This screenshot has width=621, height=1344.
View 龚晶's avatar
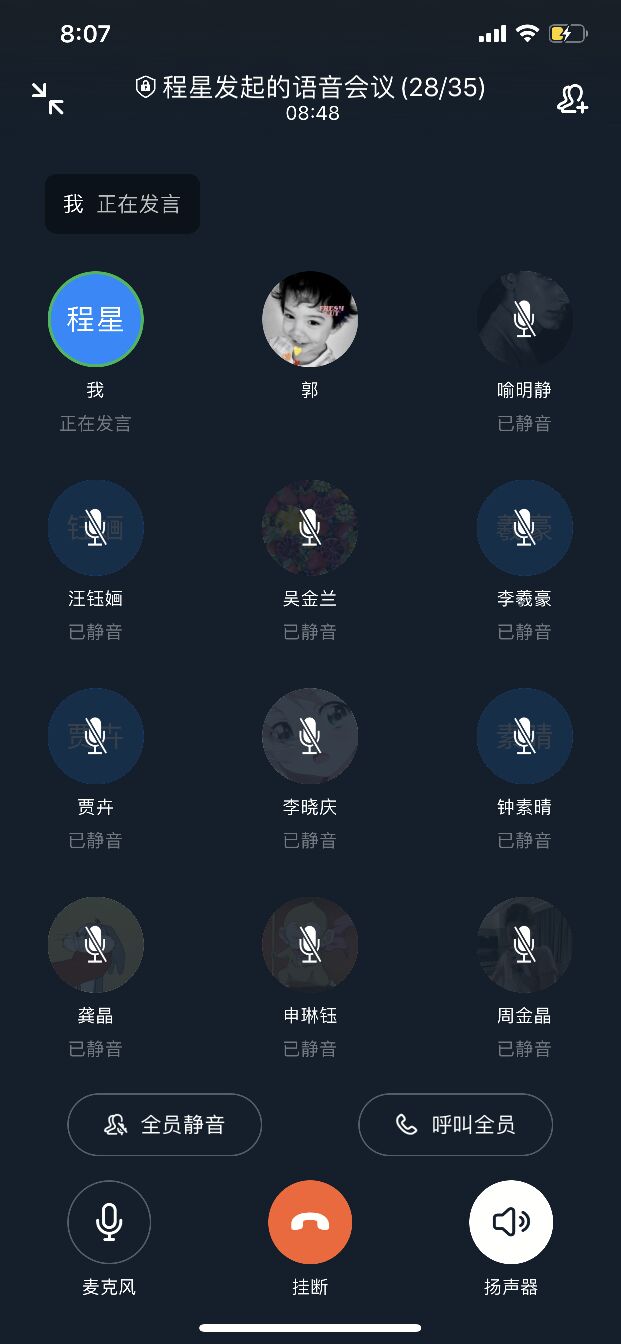(x=96, y=945)
